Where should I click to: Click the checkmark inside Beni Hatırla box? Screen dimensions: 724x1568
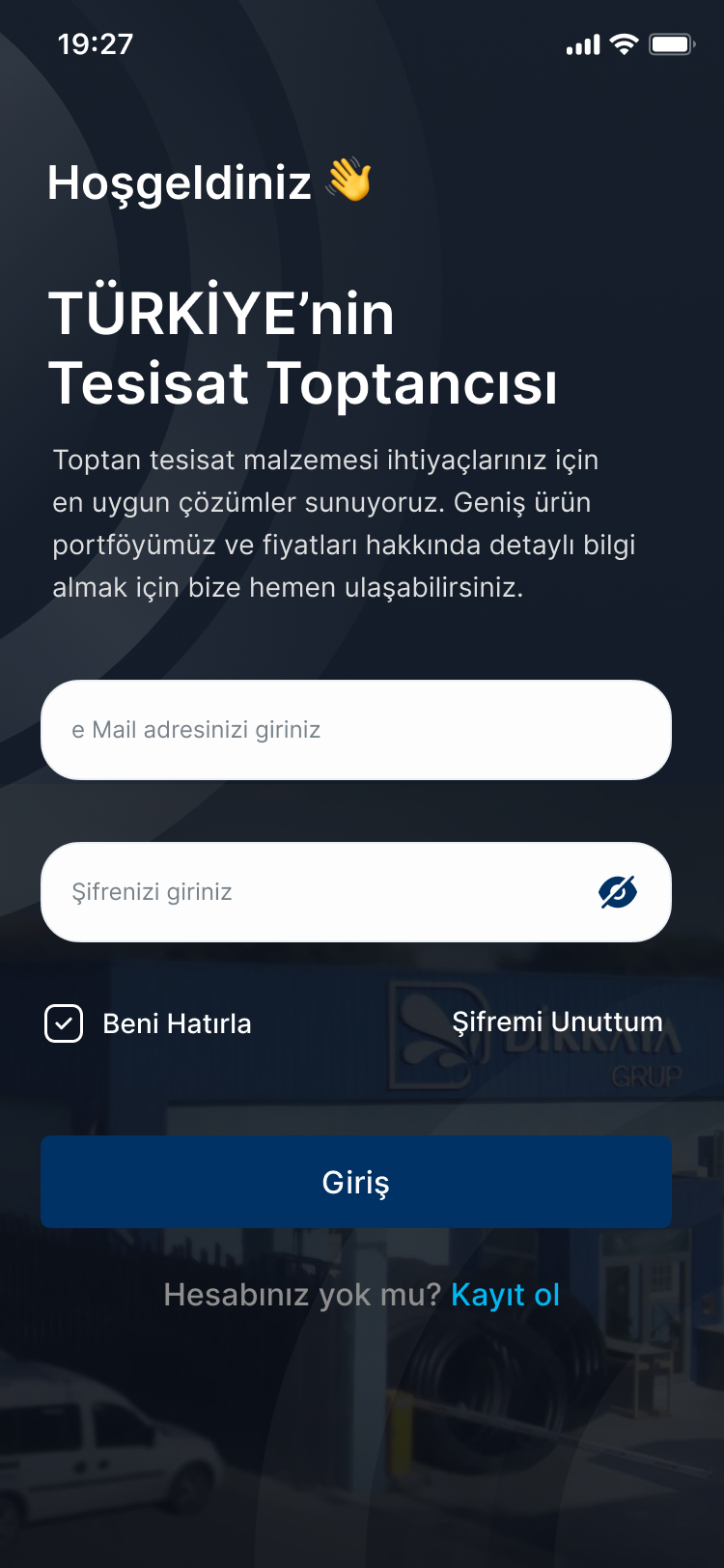64,1023
